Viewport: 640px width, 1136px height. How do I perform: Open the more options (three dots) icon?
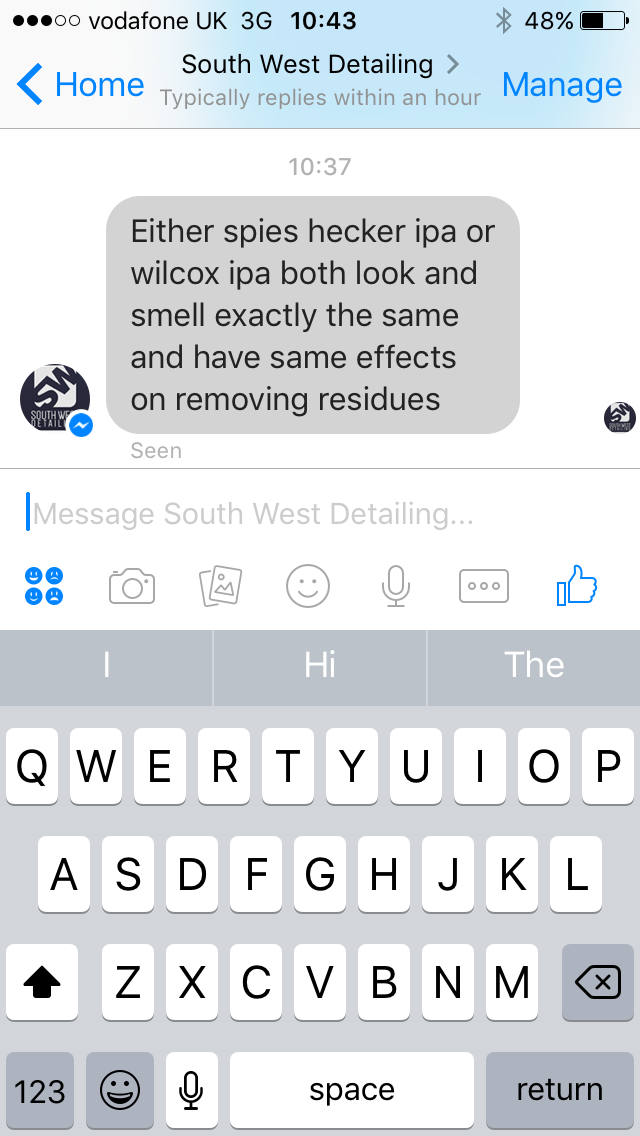click(x=484, y=586)
